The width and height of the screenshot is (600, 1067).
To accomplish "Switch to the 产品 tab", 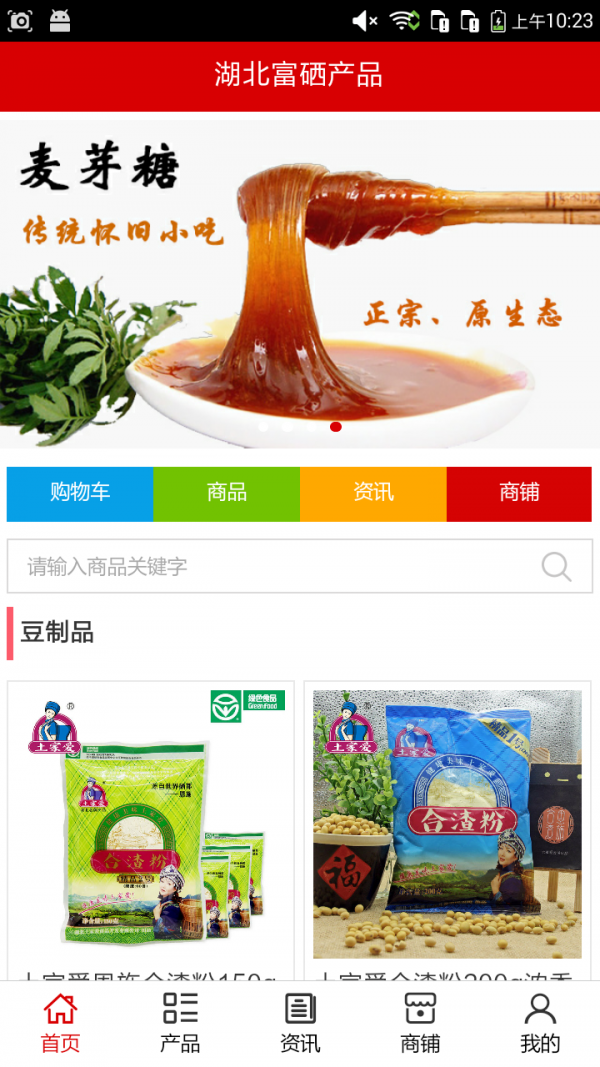I will click(x=180, y=1023).
